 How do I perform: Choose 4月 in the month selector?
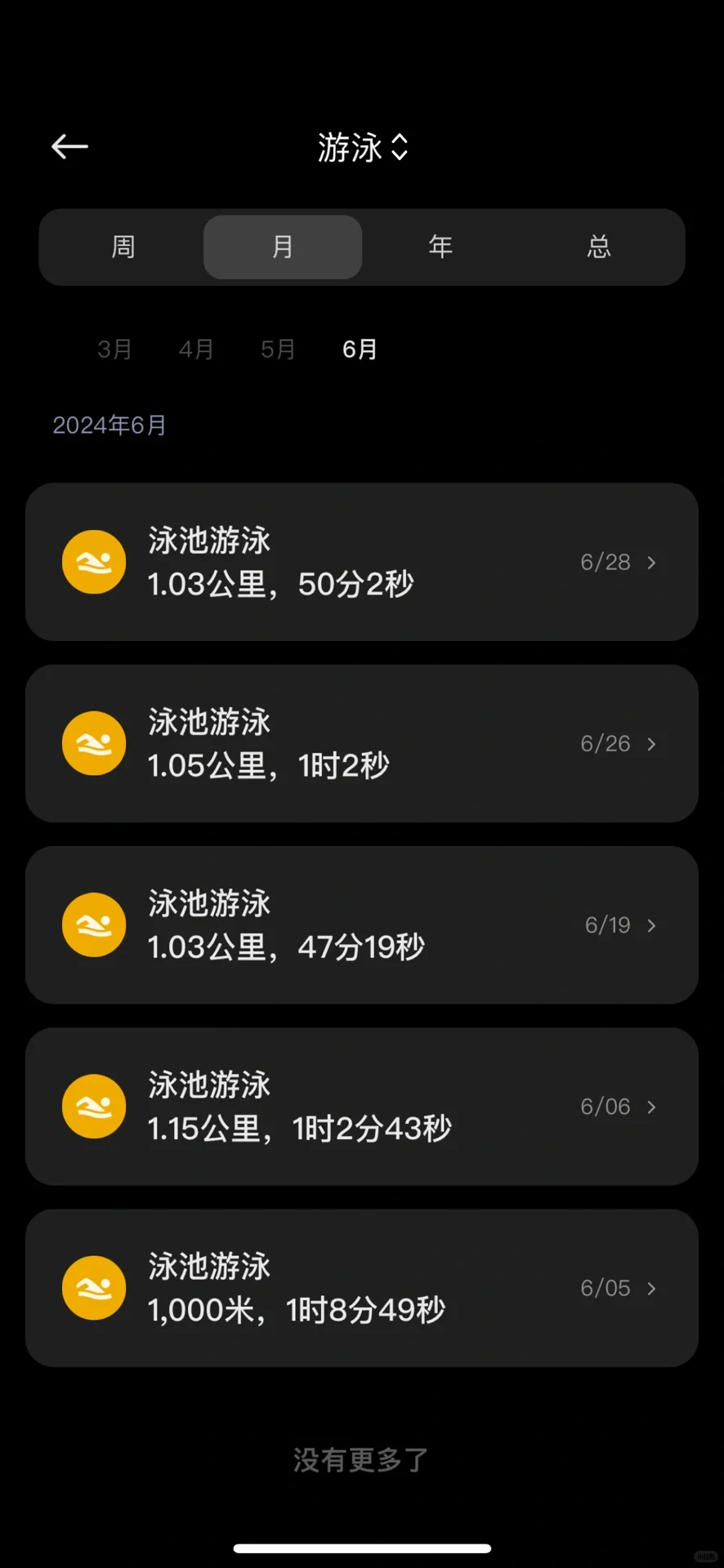(x=196, y=350)
